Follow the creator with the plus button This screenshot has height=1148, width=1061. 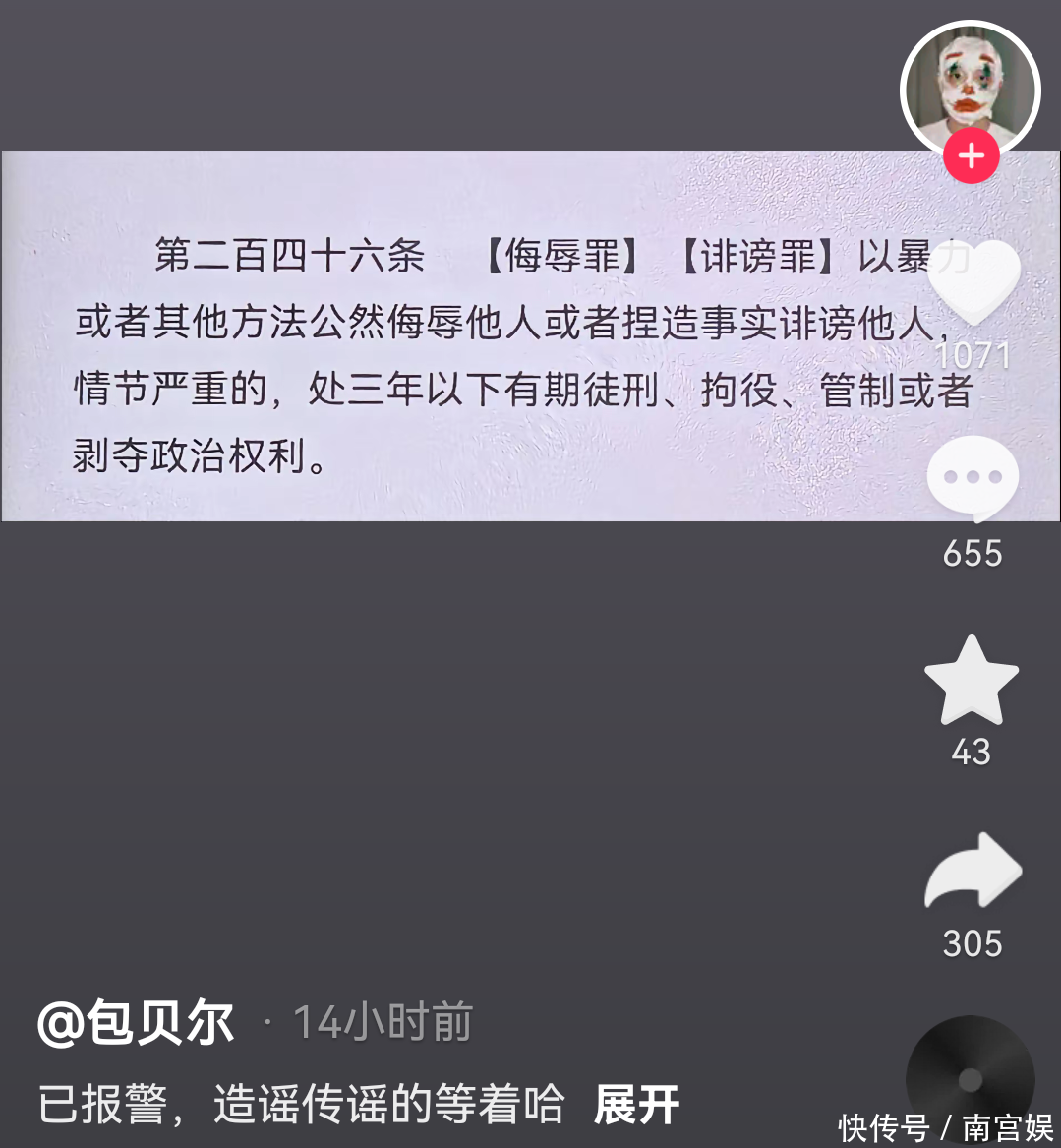point(971,156)
